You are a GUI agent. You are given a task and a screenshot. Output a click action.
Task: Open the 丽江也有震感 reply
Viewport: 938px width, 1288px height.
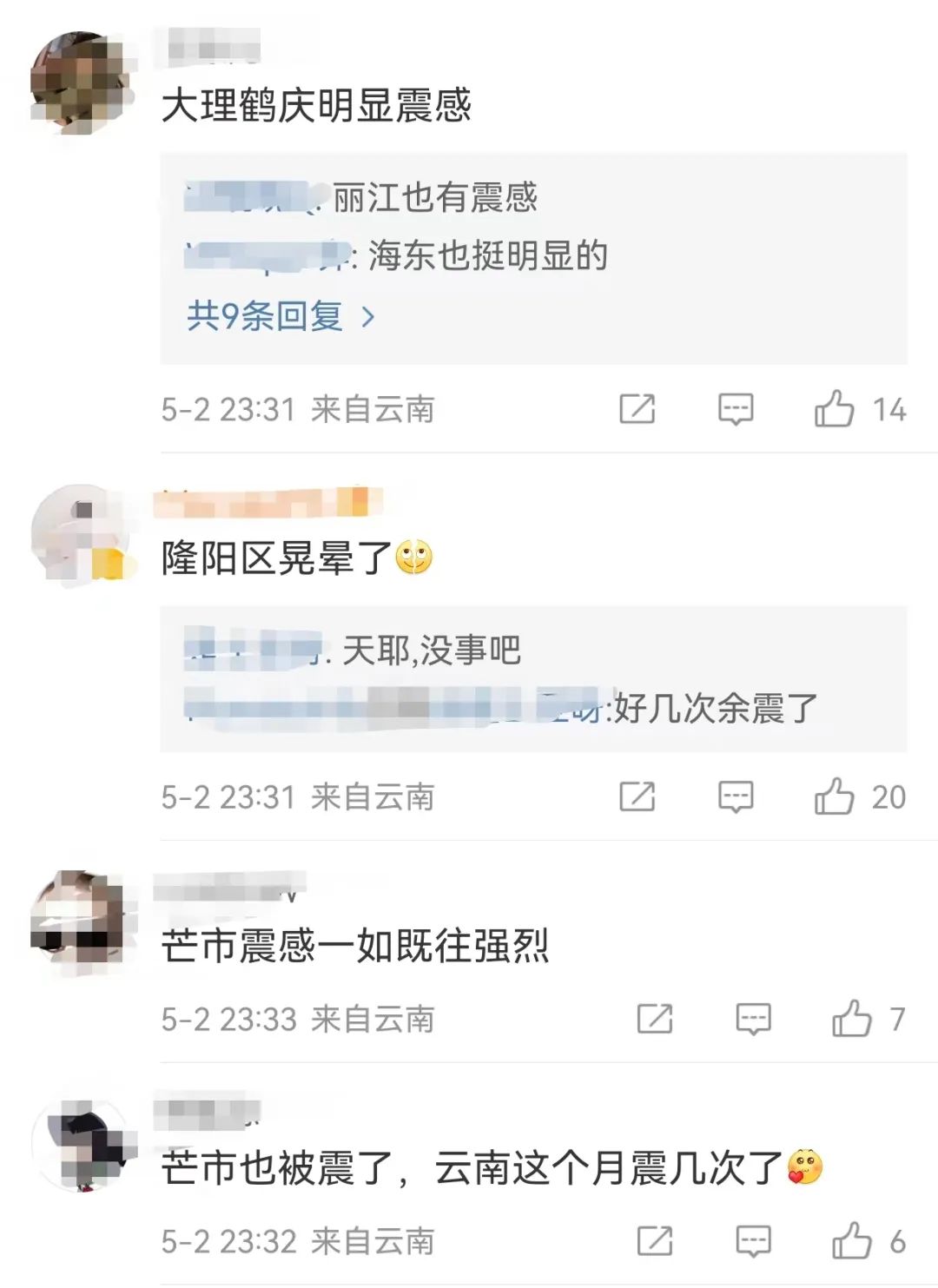point(434,199)
